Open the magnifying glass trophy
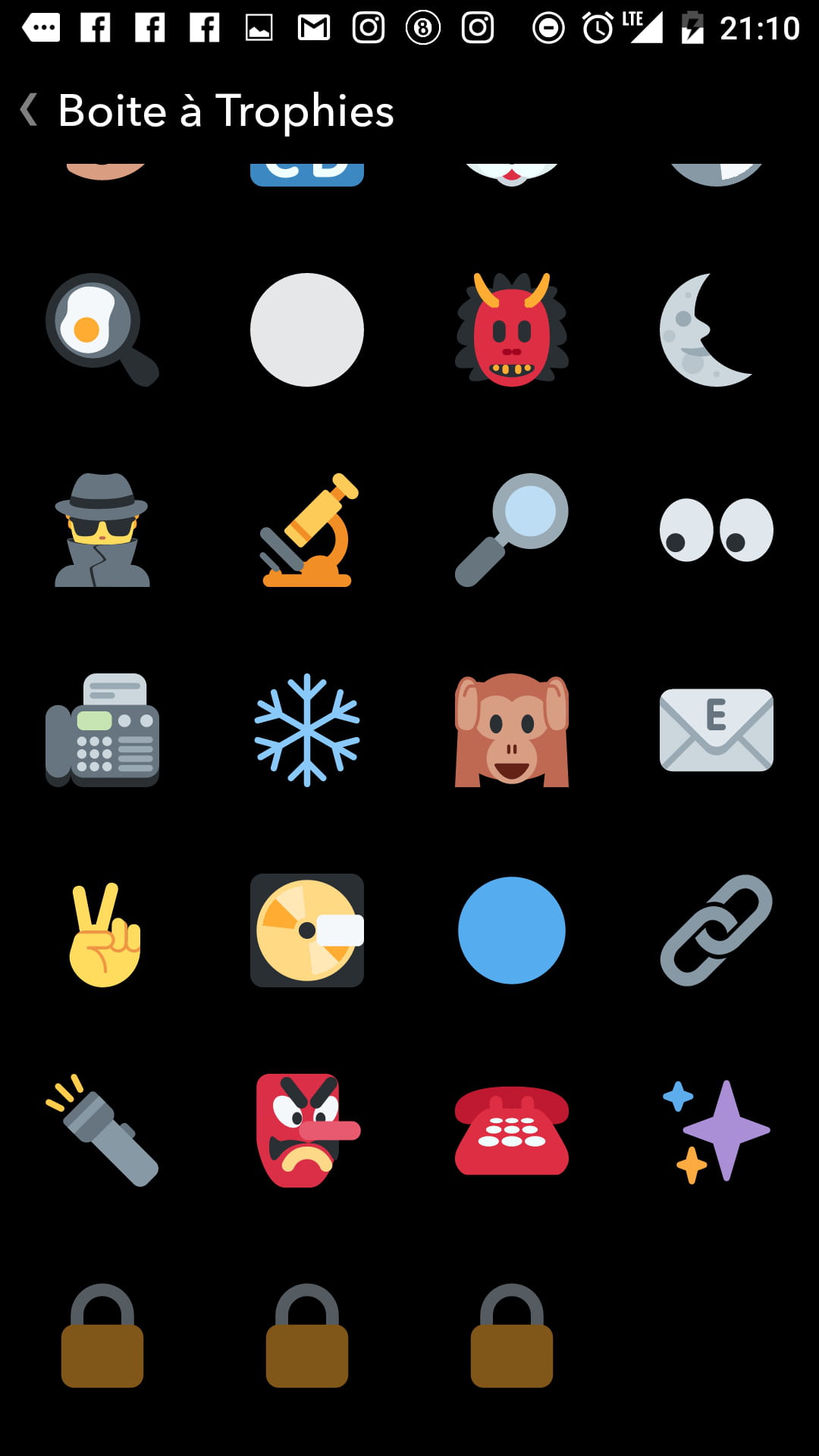The width and height of the screenshot is (819, 1456). (x=512, y=530)
